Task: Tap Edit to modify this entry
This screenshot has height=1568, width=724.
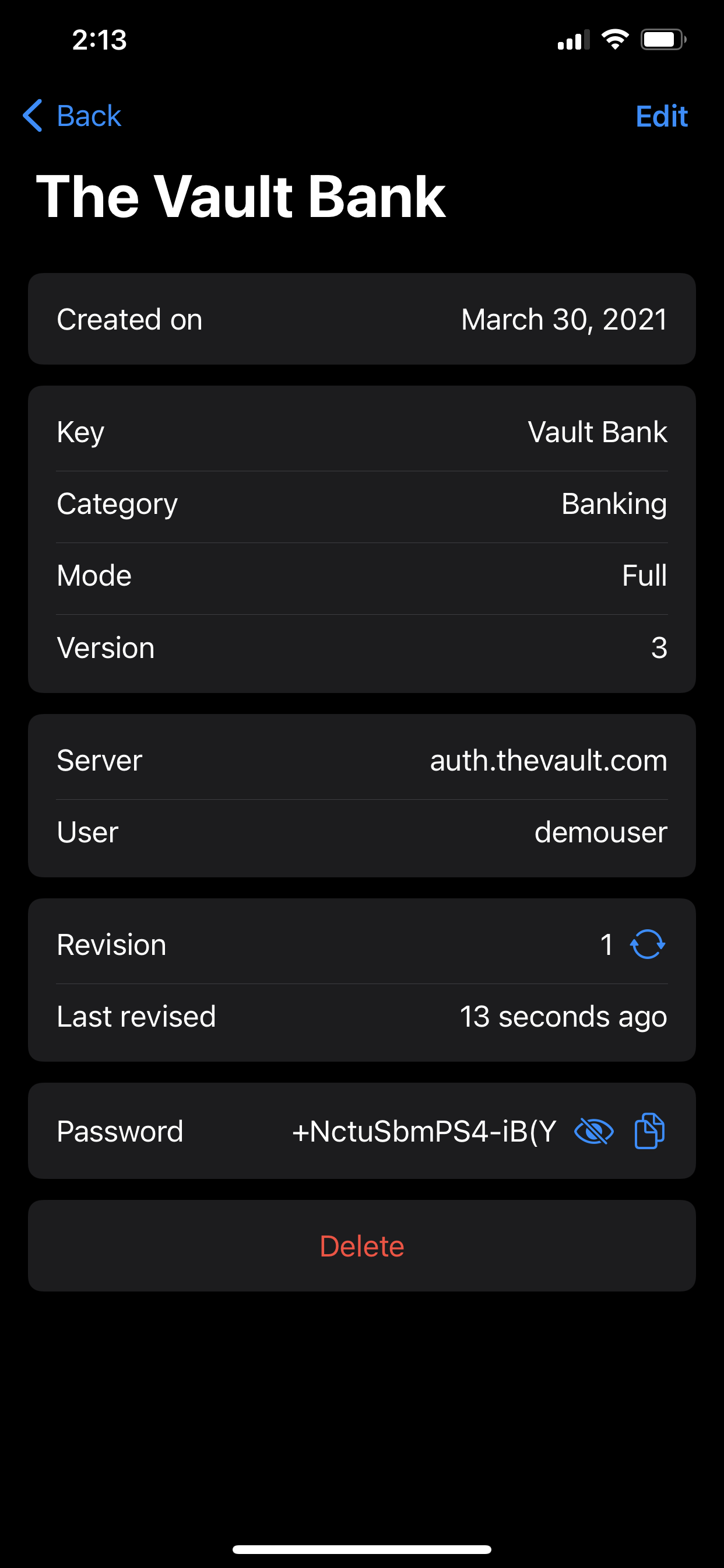Action: (x=660, y=116)
